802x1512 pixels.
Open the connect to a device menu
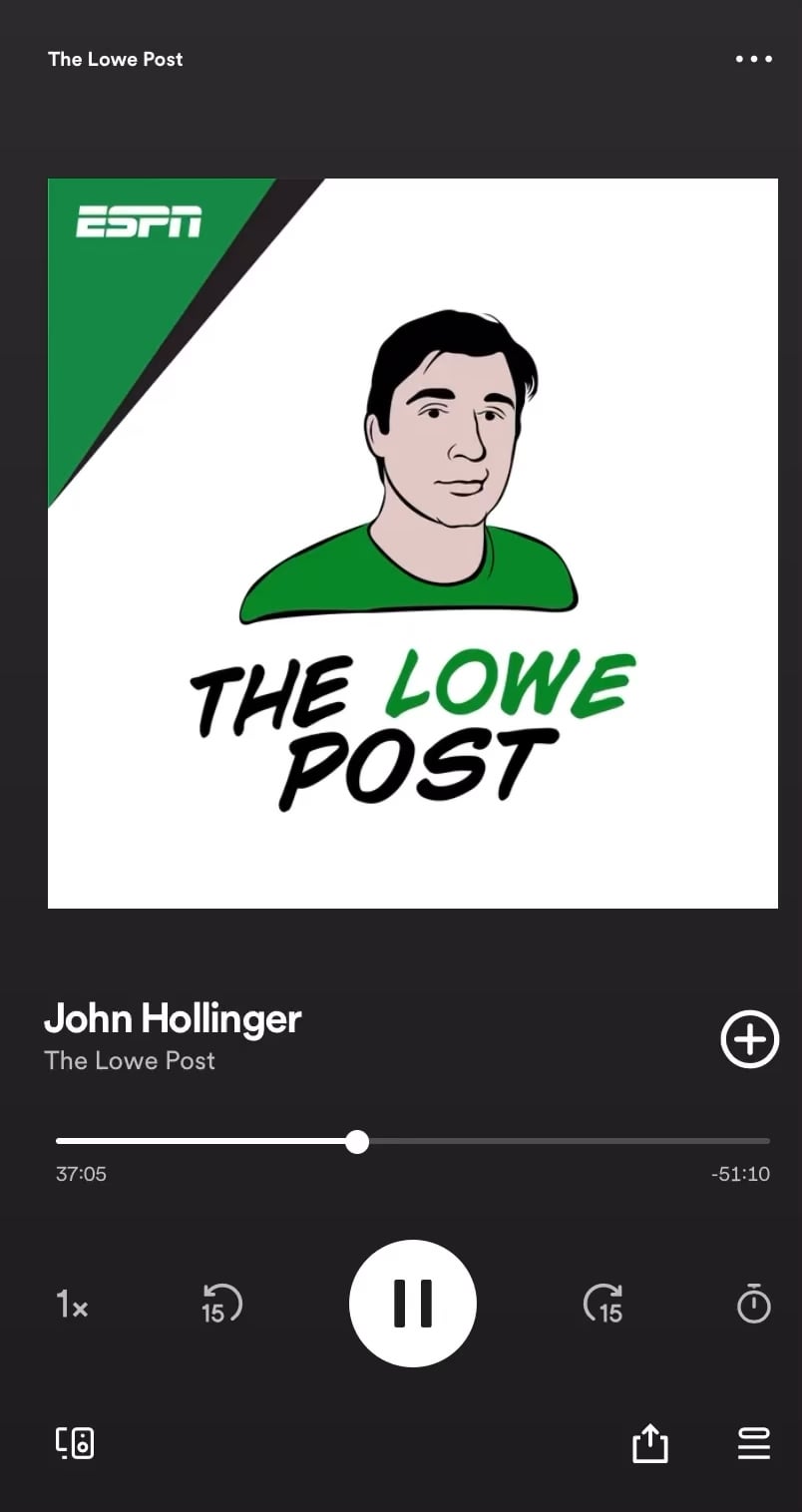(x=75, y=1443)
